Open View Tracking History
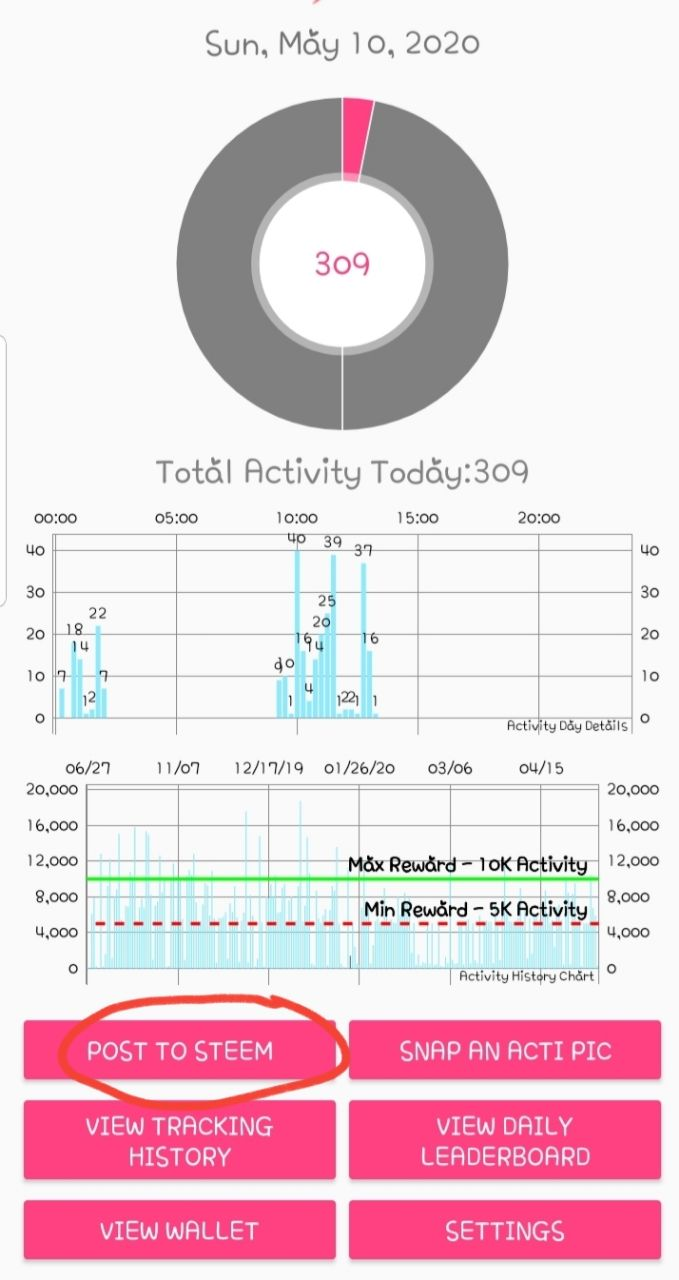 coord(180,1141)
